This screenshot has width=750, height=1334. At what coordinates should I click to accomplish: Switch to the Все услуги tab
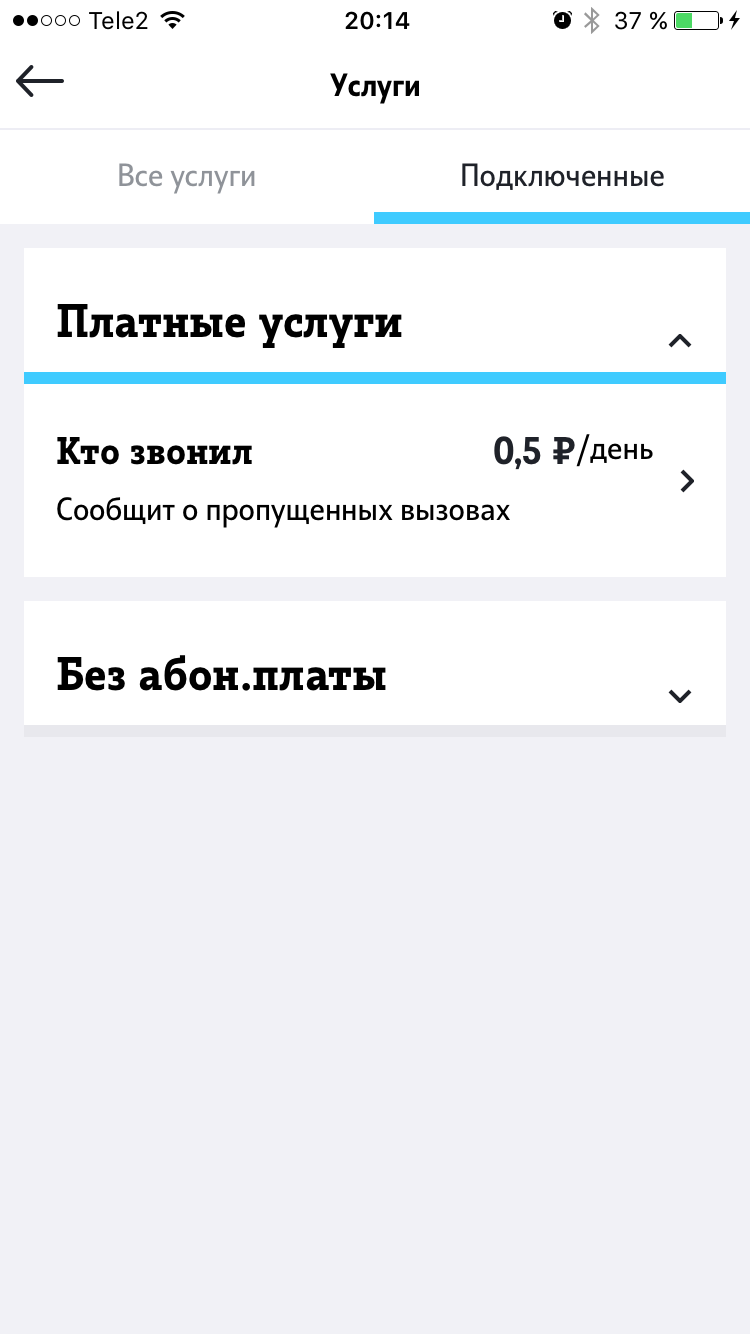pos(187,177)
